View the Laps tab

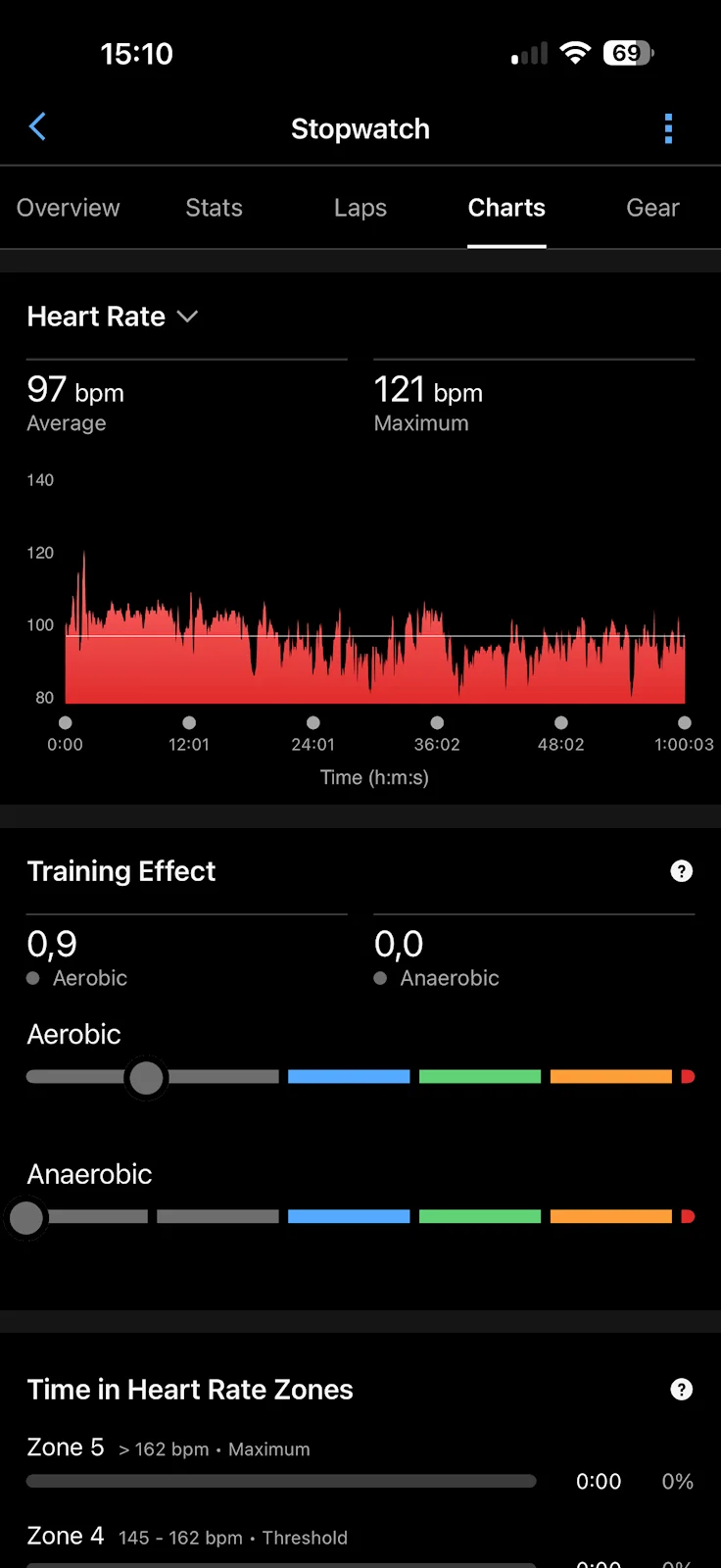pyautogui.click(x=360, y=208)
